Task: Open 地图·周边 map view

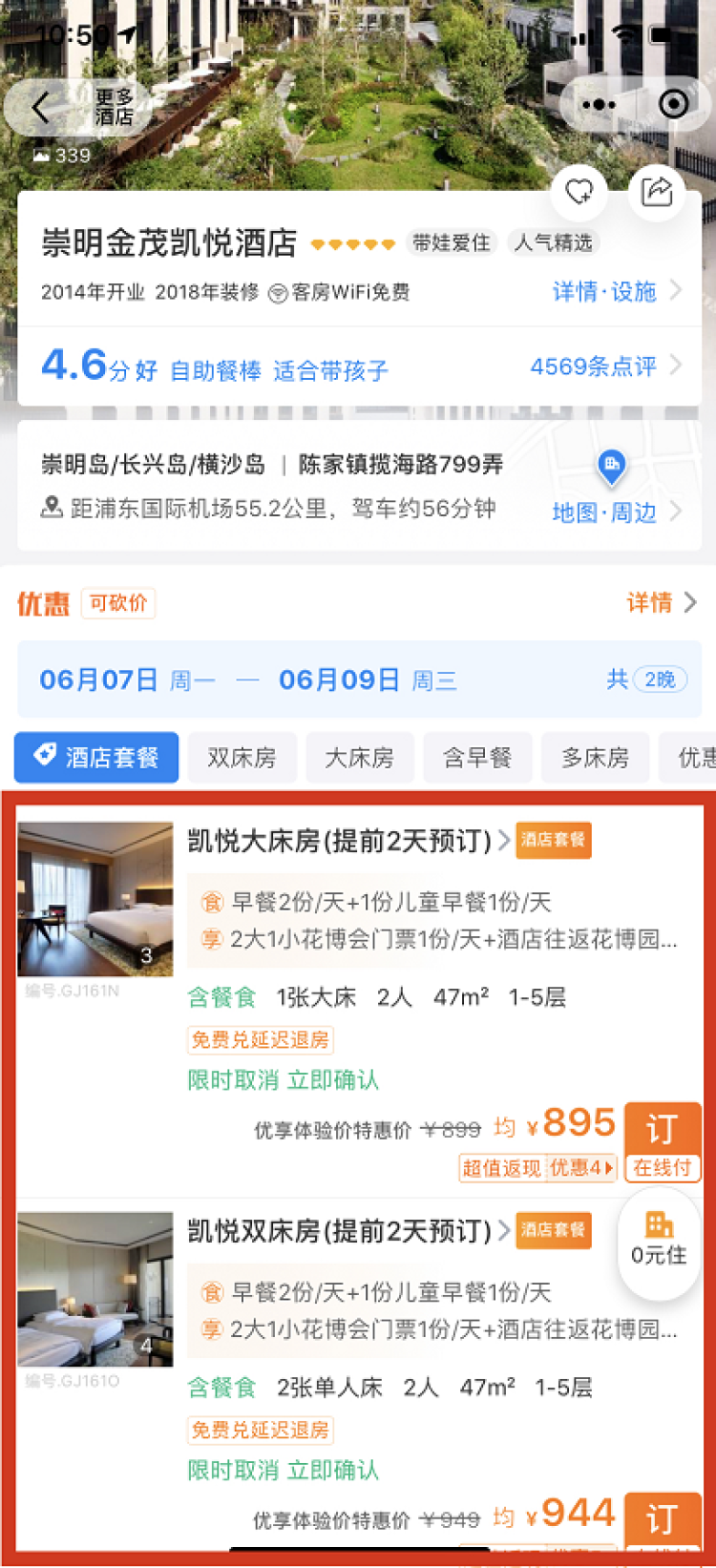Action: (x=616, y=512)
